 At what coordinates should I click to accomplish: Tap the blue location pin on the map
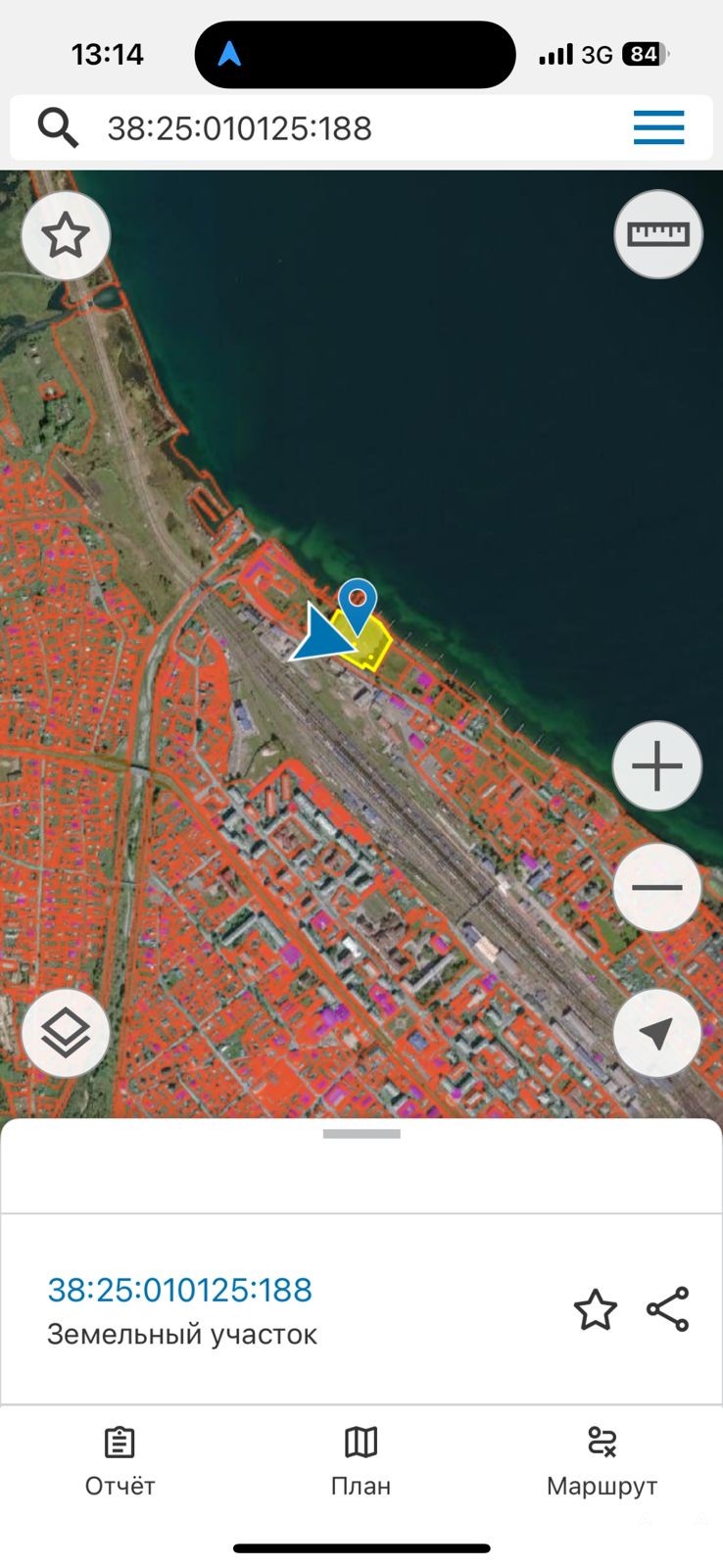pos(358,602)
